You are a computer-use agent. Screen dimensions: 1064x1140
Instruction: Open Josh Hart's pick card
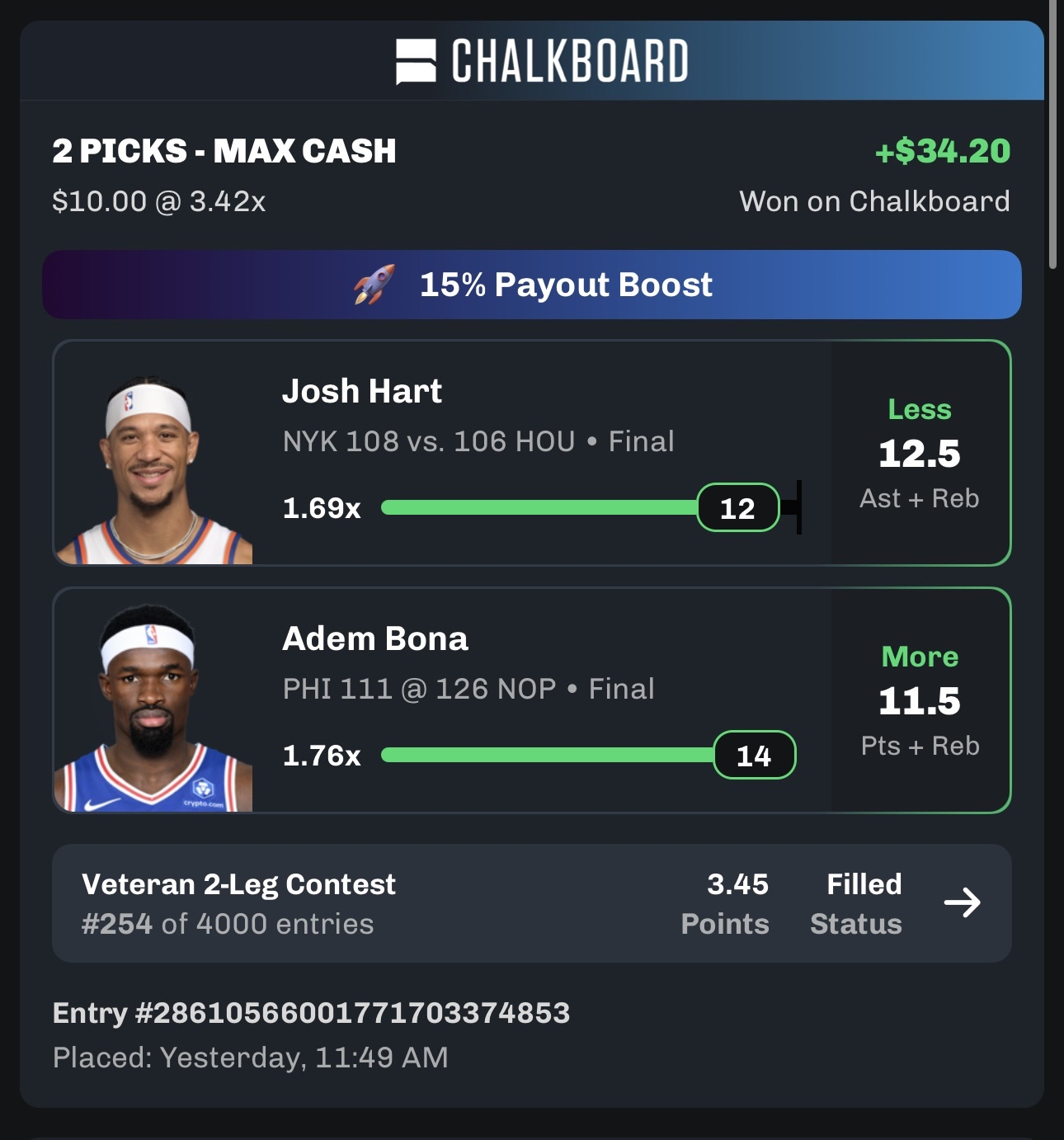pyautogui.click(x=531, y=453)
